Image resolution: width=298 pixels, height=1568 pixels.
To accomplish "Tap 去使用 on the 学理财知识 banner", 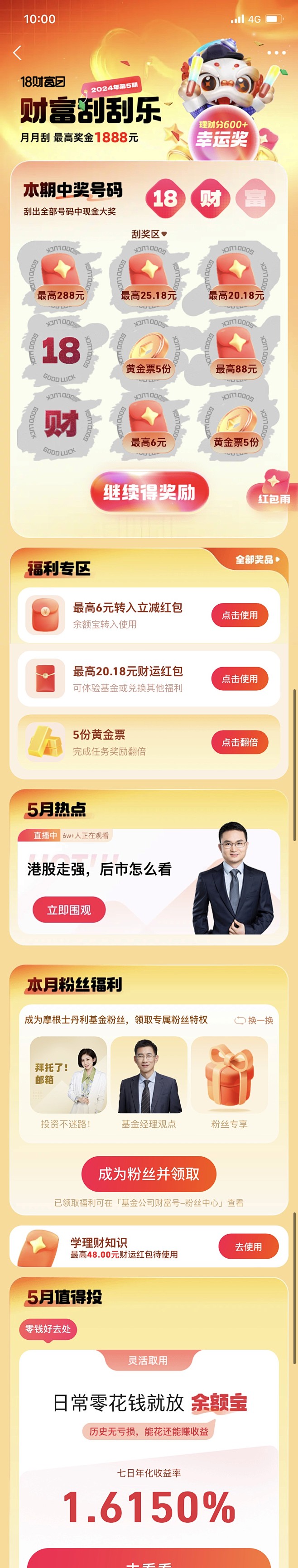I will pos(248,1246).
